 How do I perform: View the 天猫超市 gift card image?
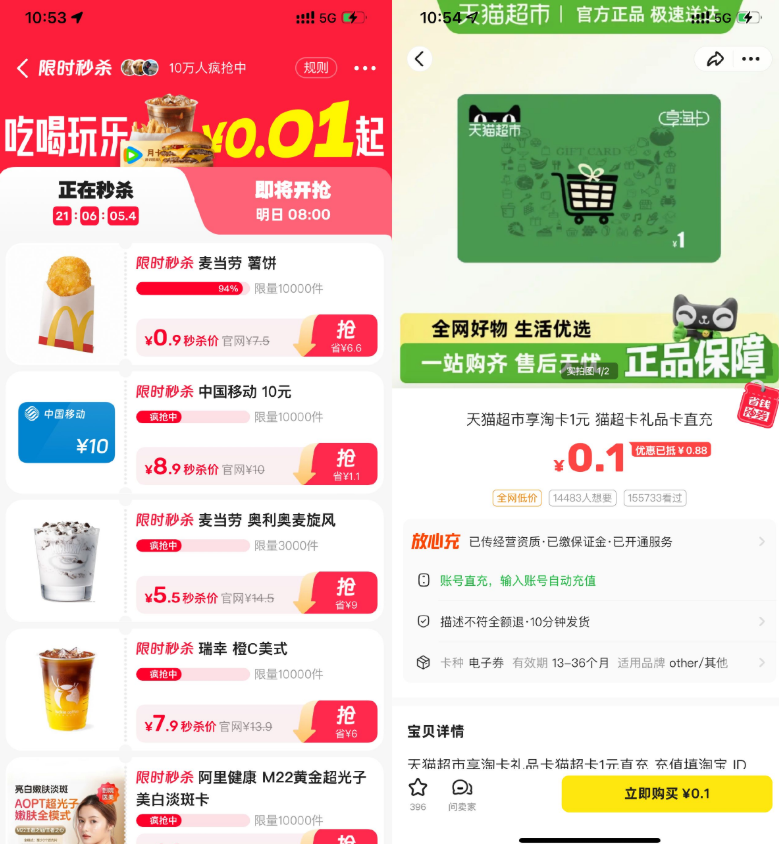point(588,178)
